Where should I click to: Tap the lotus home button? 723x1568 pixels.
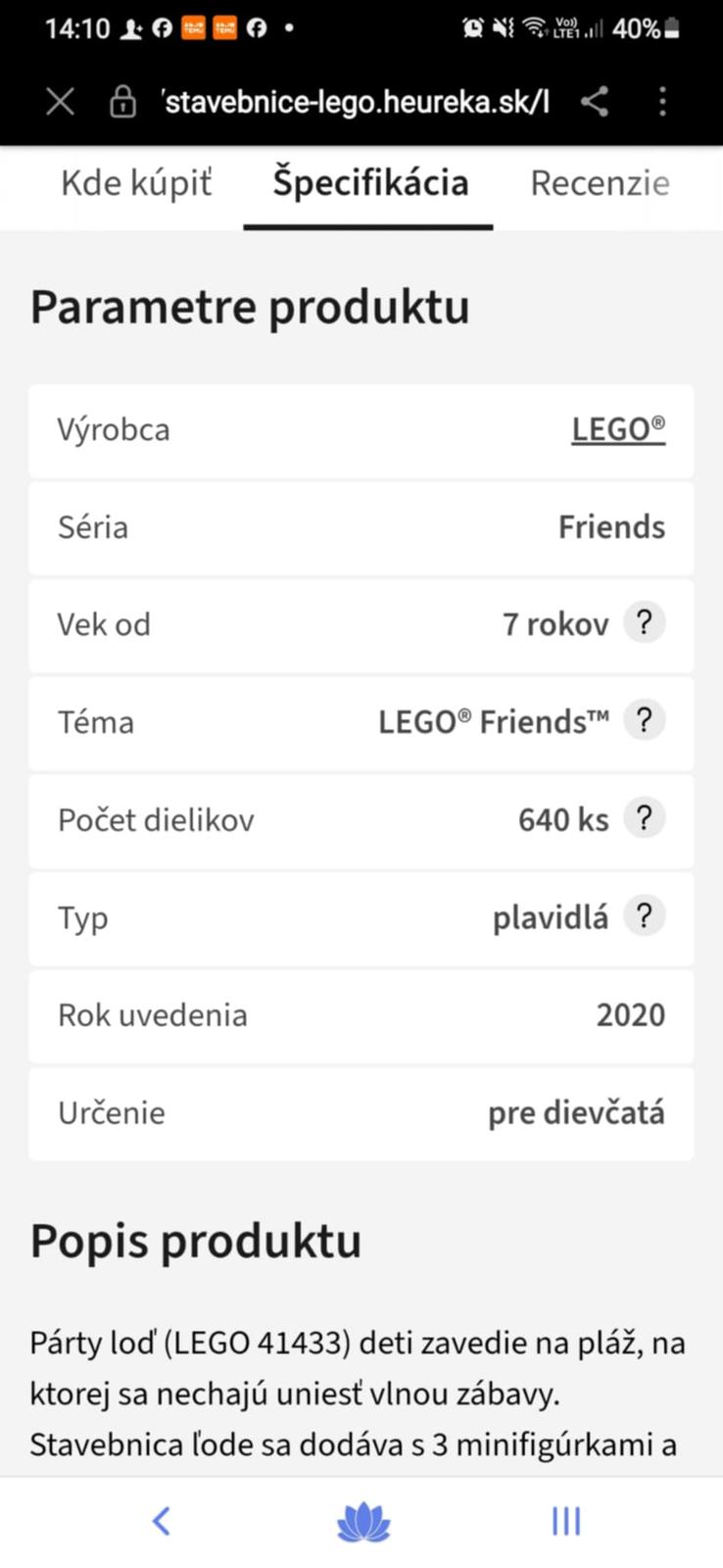363,1522
